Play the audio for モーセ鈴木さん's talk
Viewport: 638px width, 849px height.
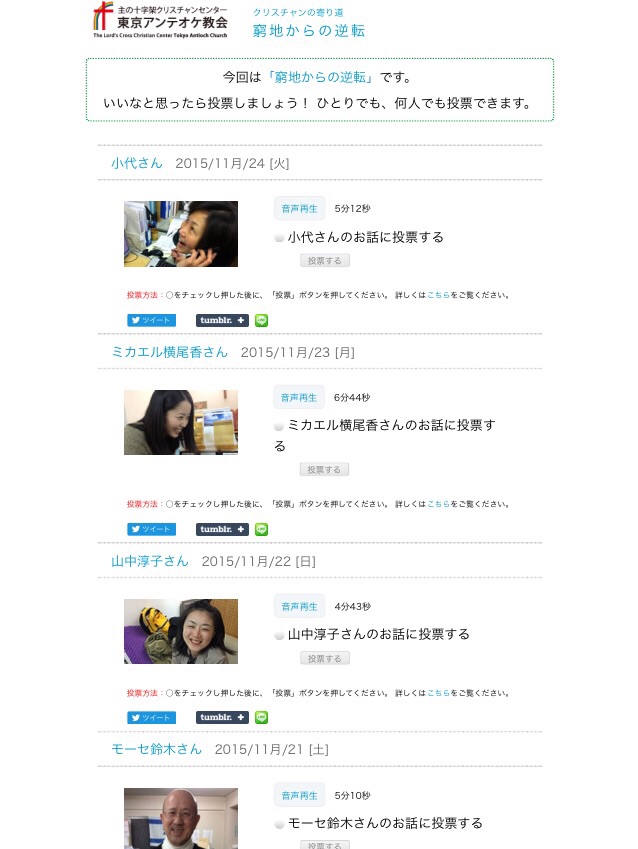(x=299, y=795)
